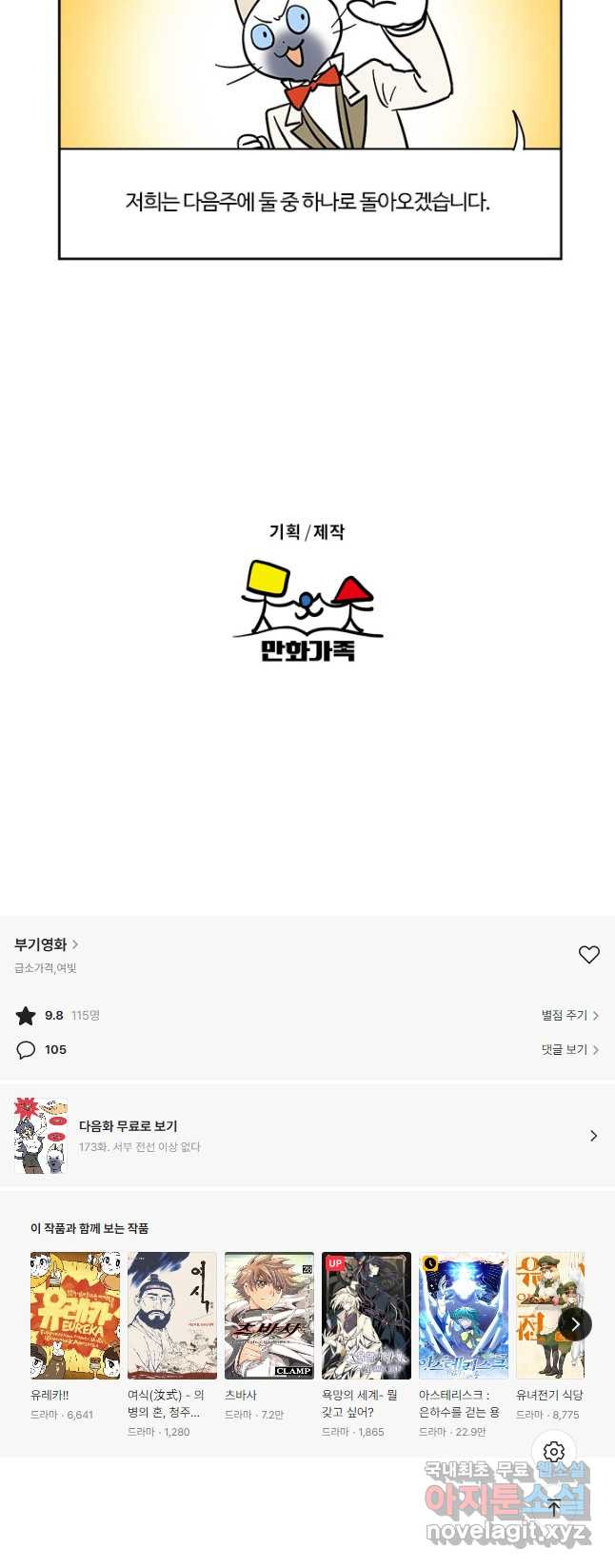Like this webtoon with the heart icon
The width and height of the screenshot is (615, 1568).
pyautogui.click(x=588, y=954)
